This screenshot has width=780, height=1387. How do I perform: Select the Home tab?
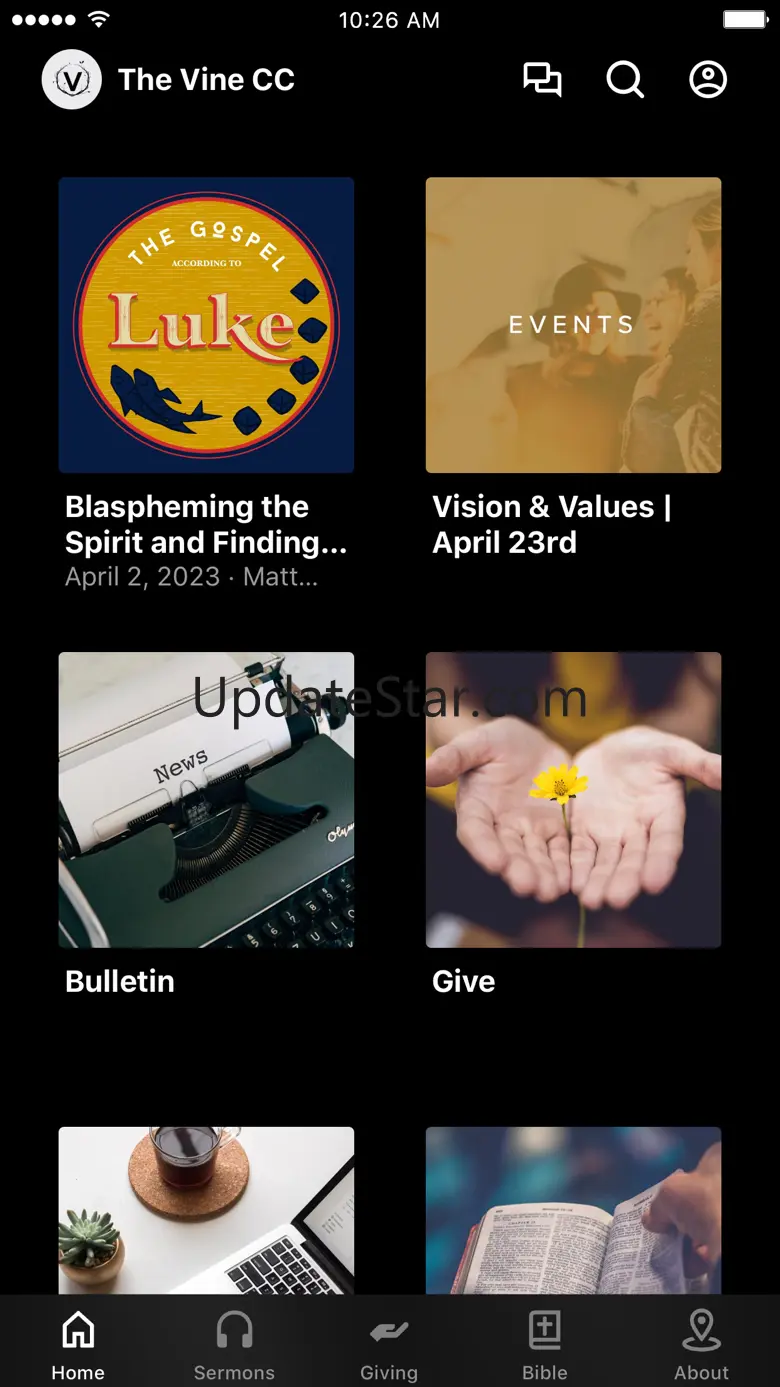coord(78,1345)
